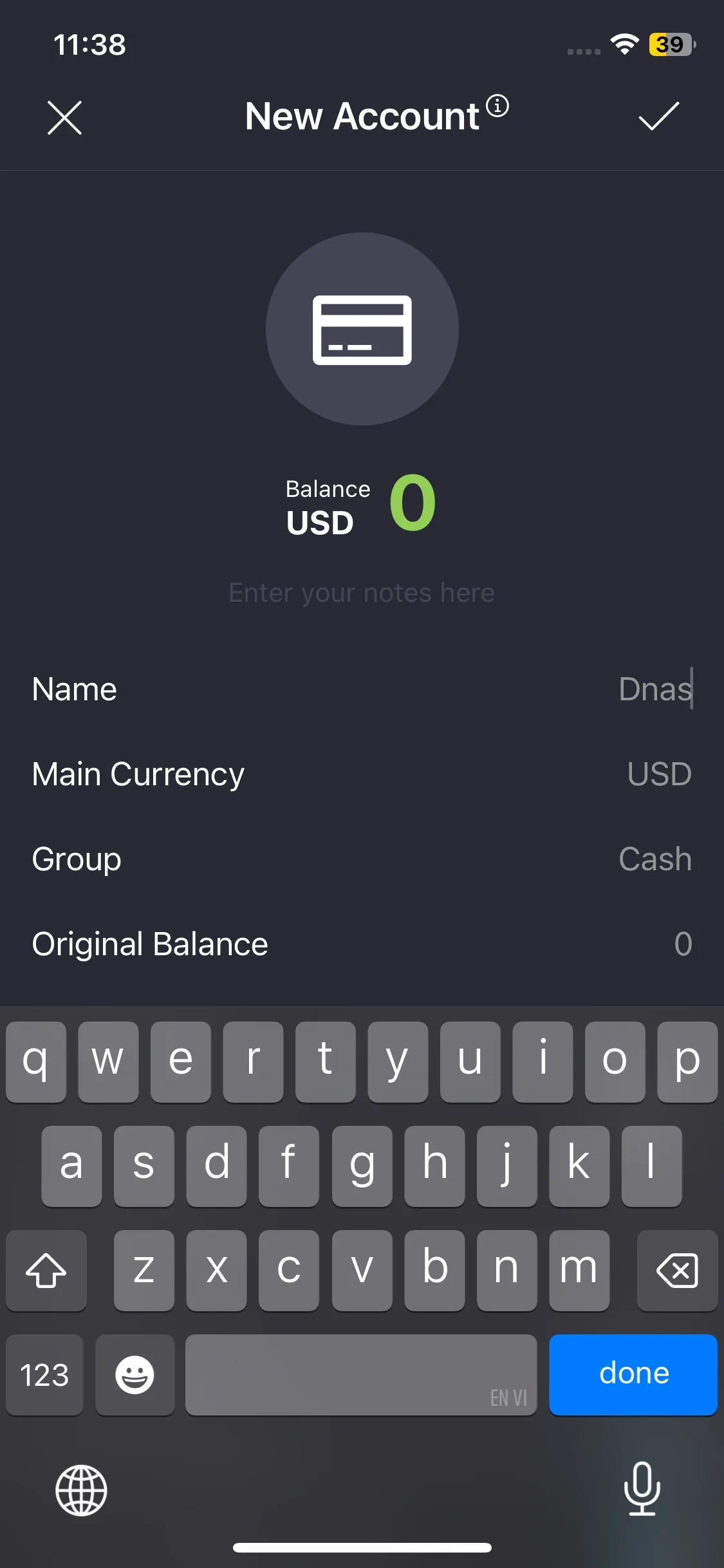Edit the balance amount
The width and height of the screenshot is (724, 1568).
click(413, 503)
